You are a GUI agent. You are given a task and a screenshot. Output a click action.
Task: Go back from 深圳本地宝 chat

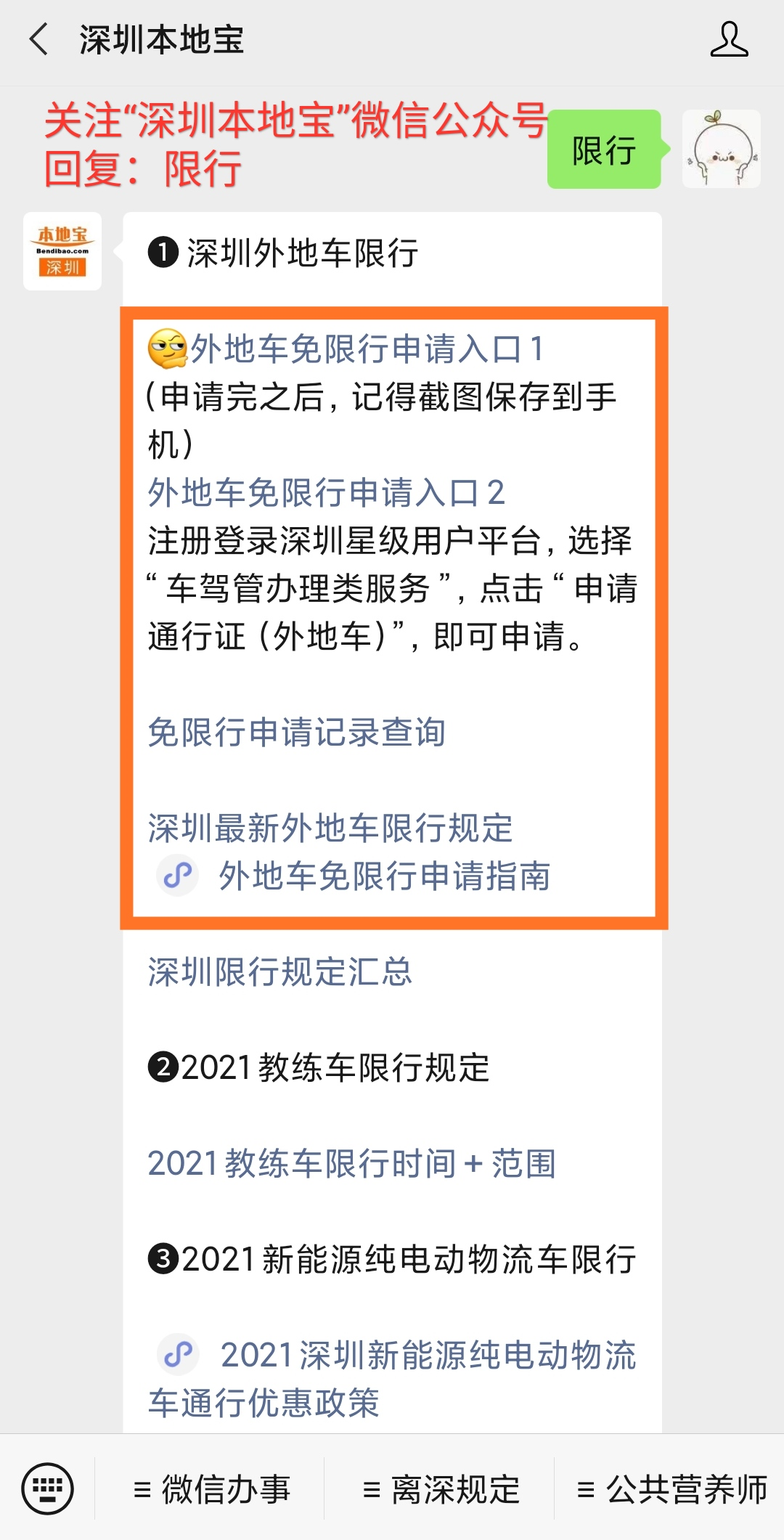pyautogui.click(x=39, y=39)
